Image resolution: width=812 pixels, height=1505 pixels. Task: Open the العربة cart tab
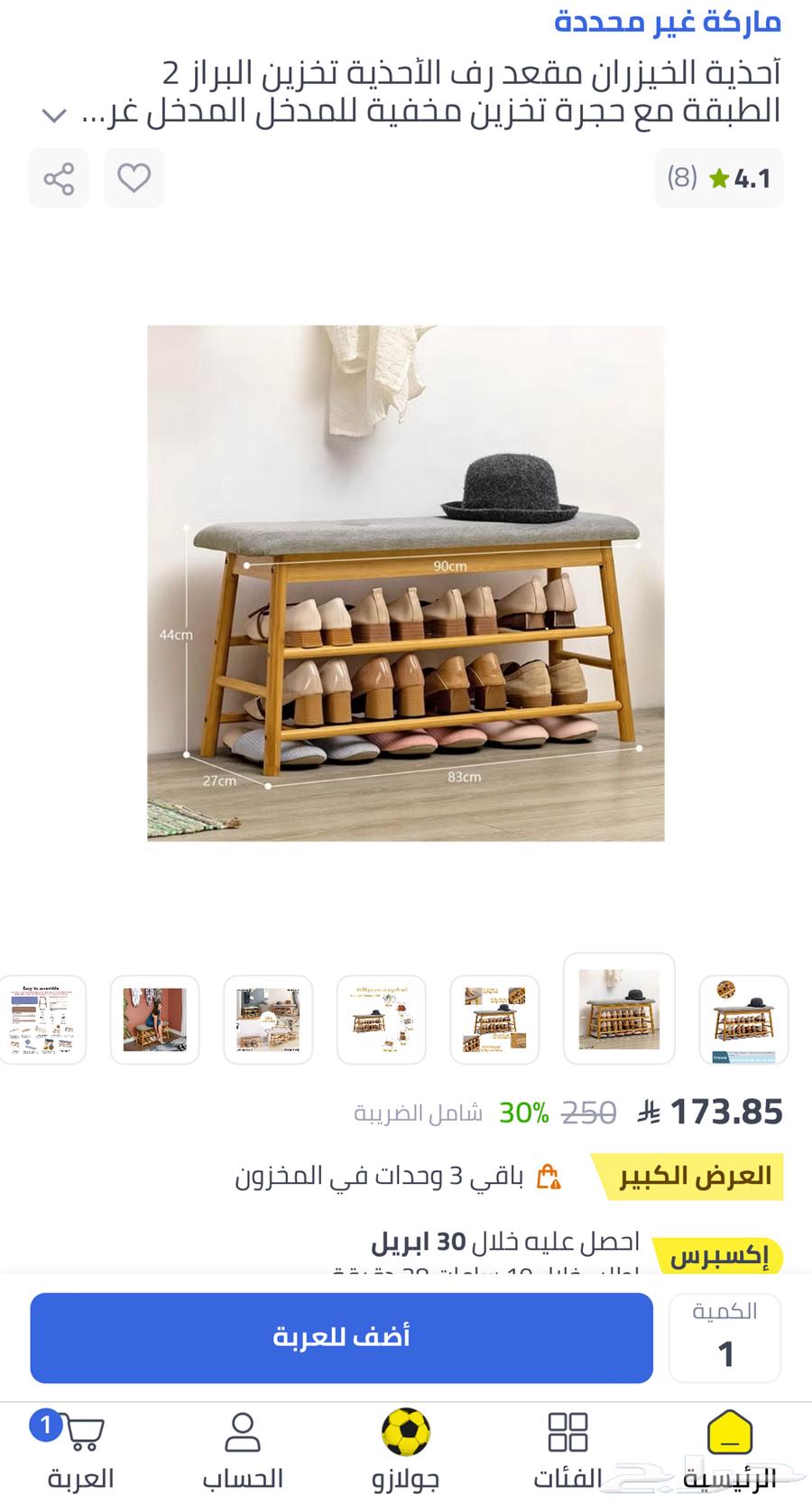tap(81, 1451)
